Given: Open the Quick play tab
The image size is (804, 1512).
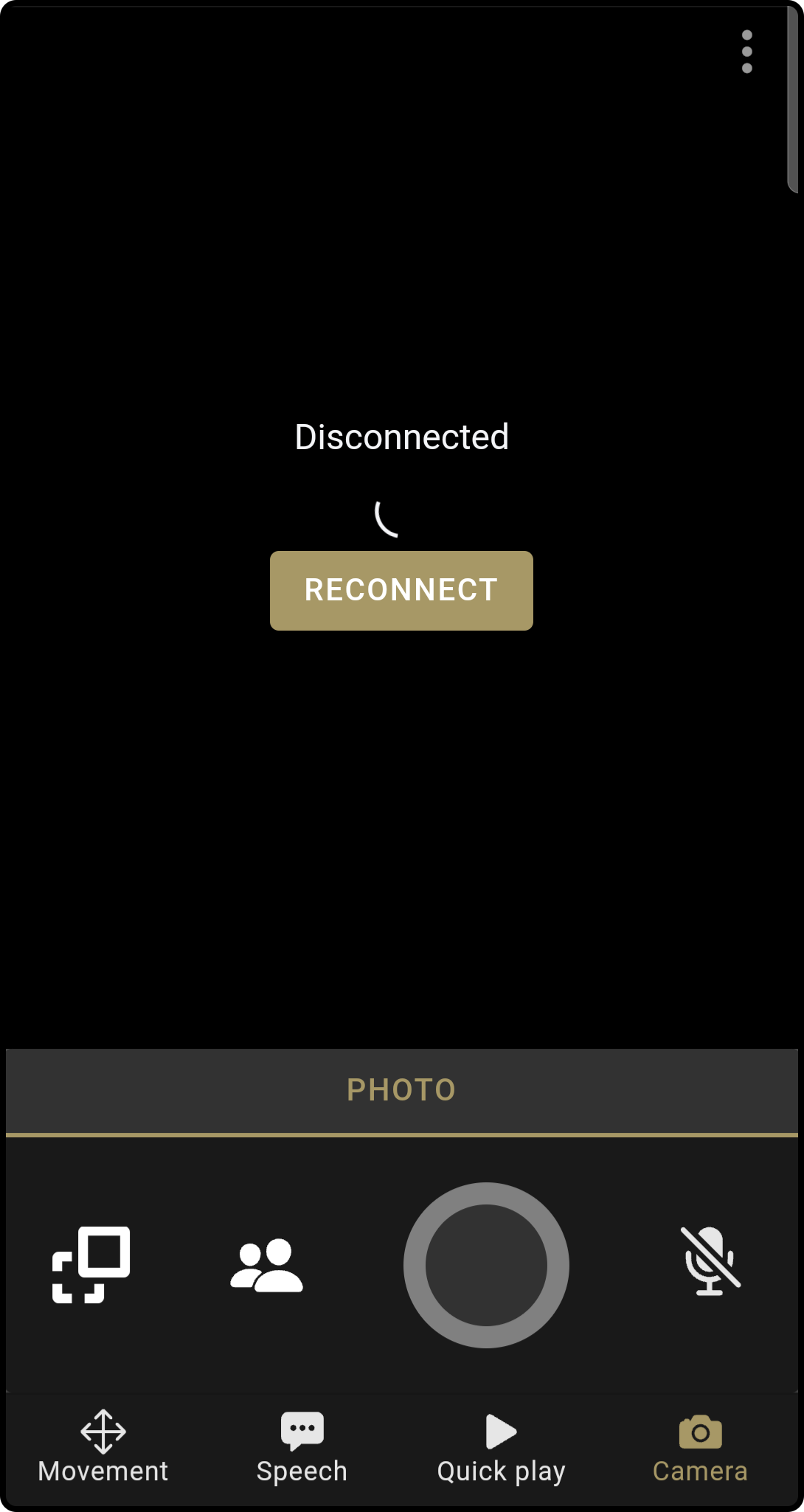Looking at the screenshot, I should coord(501,1447).
